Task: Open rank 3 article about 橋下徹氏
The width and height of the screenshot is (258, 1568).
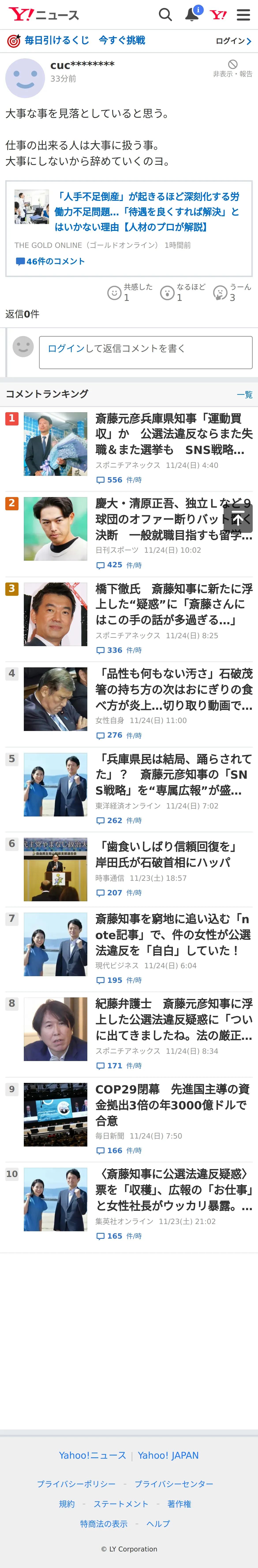Action: point(129,619)
